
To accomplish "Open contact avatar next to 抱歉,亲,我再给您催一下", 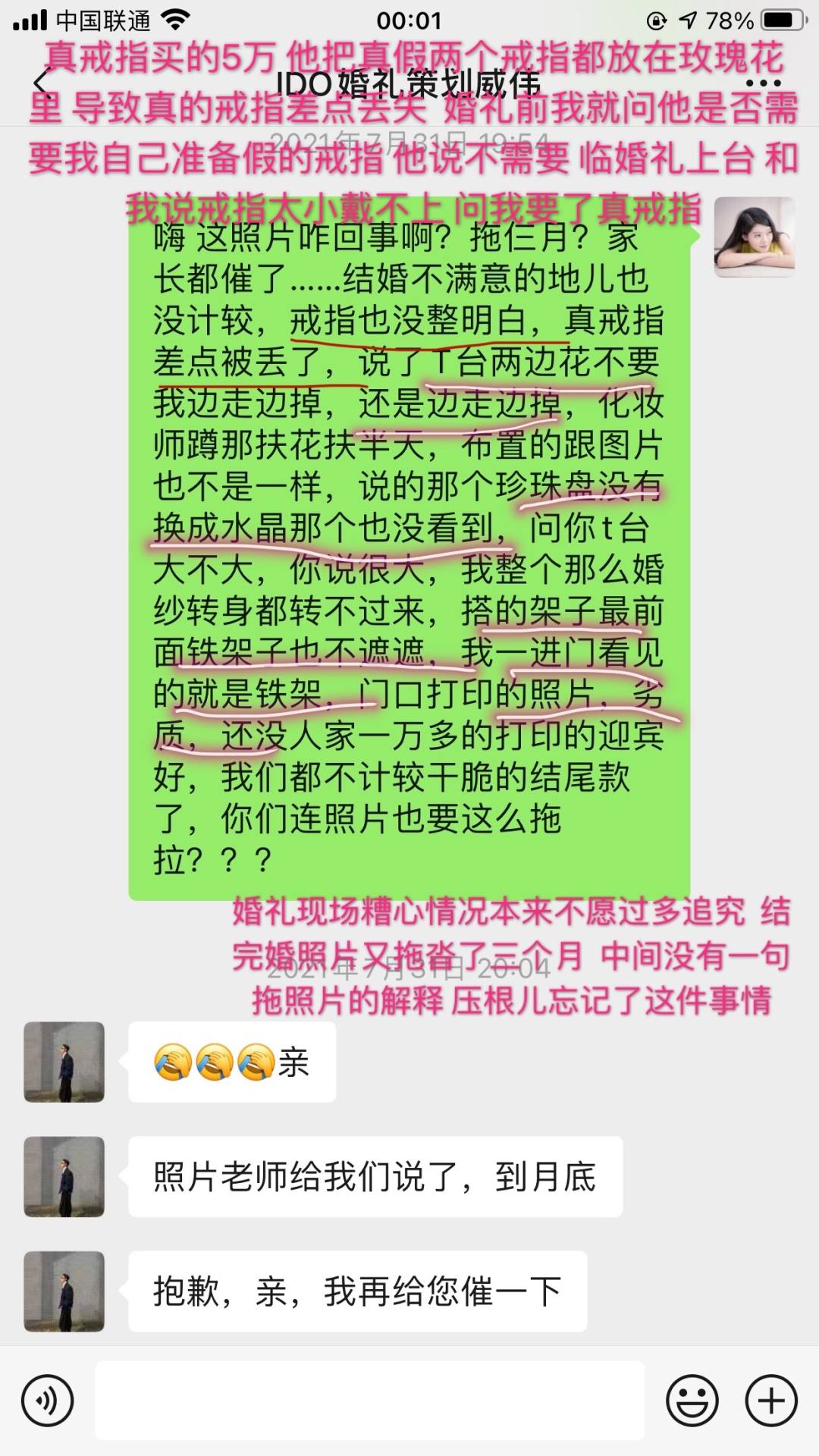I will tap(64, 1291).
